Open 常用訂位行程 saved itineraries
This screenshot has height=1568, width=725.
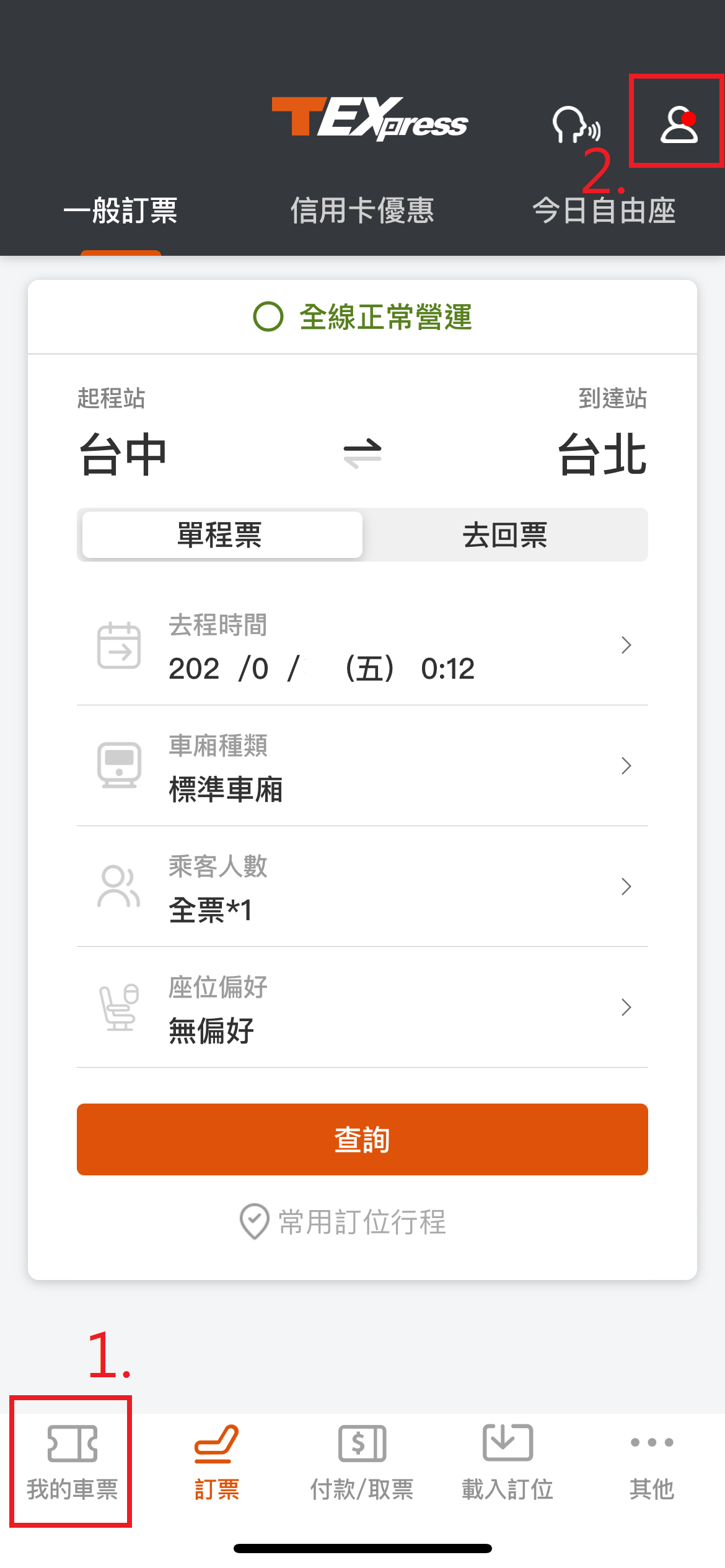click(344, 1222)
